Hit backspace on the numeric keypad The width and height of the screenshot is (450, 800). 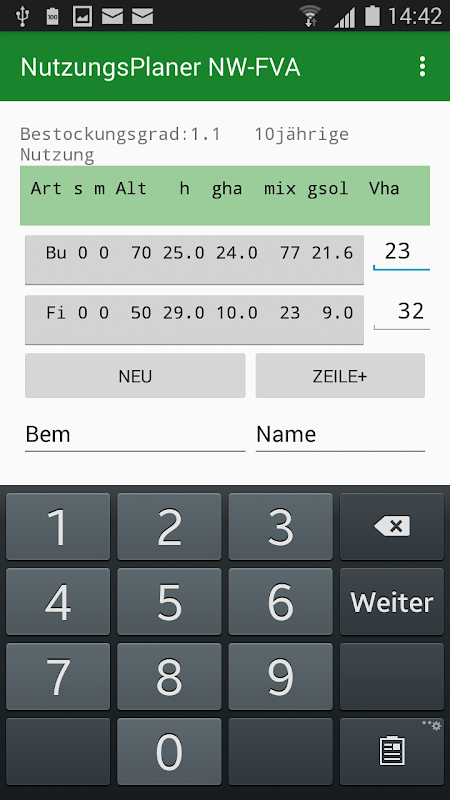point(392,526)
